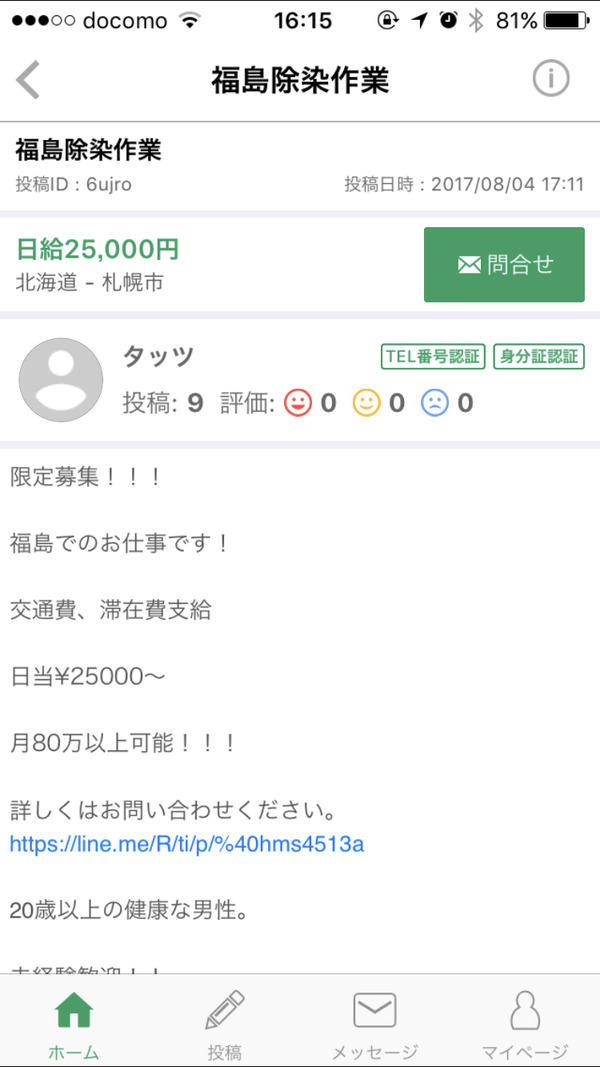Go to the マイページ tab
This screenshot has width=600, height=1067.
coord(524,1023)
